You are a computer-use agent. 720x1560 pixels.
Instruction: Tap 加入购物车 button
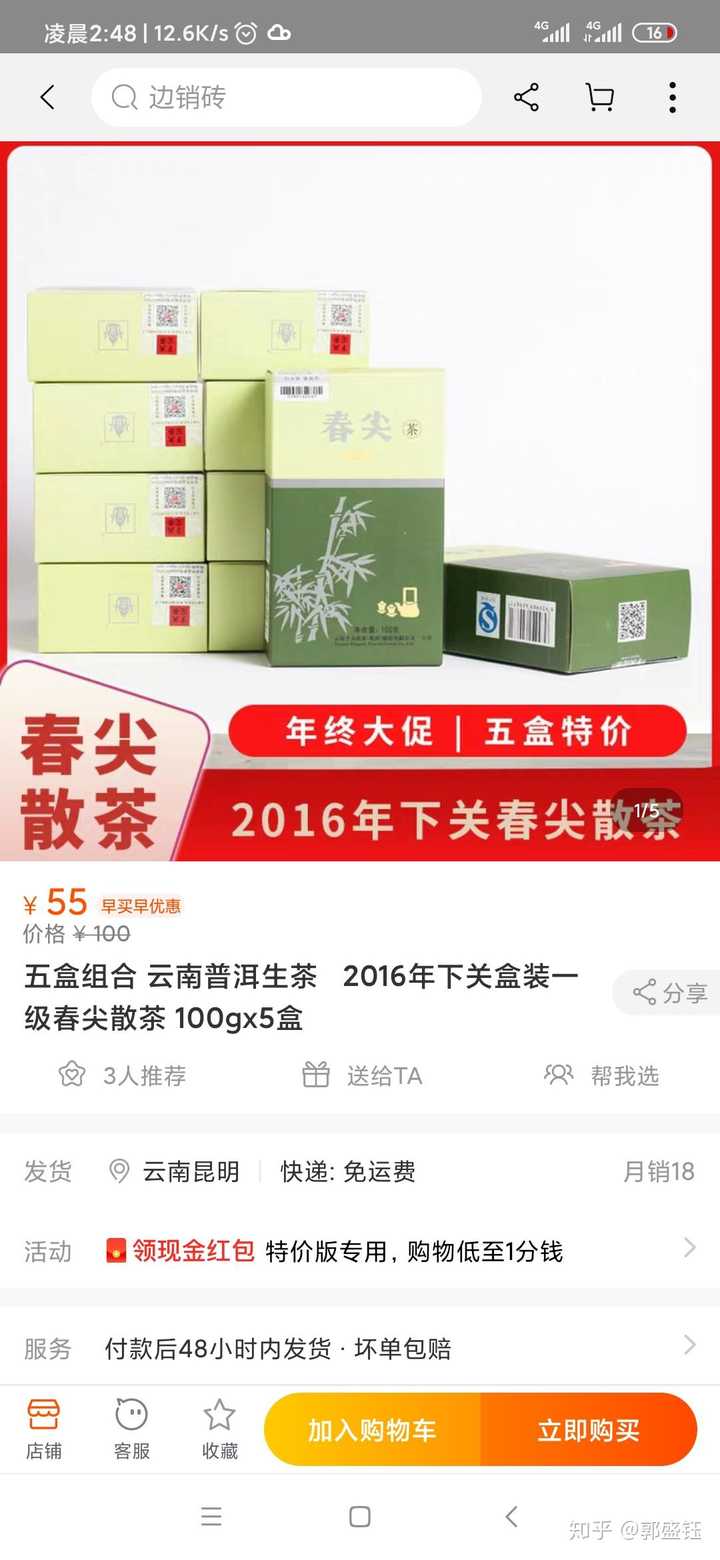[x=372, y=1430]
